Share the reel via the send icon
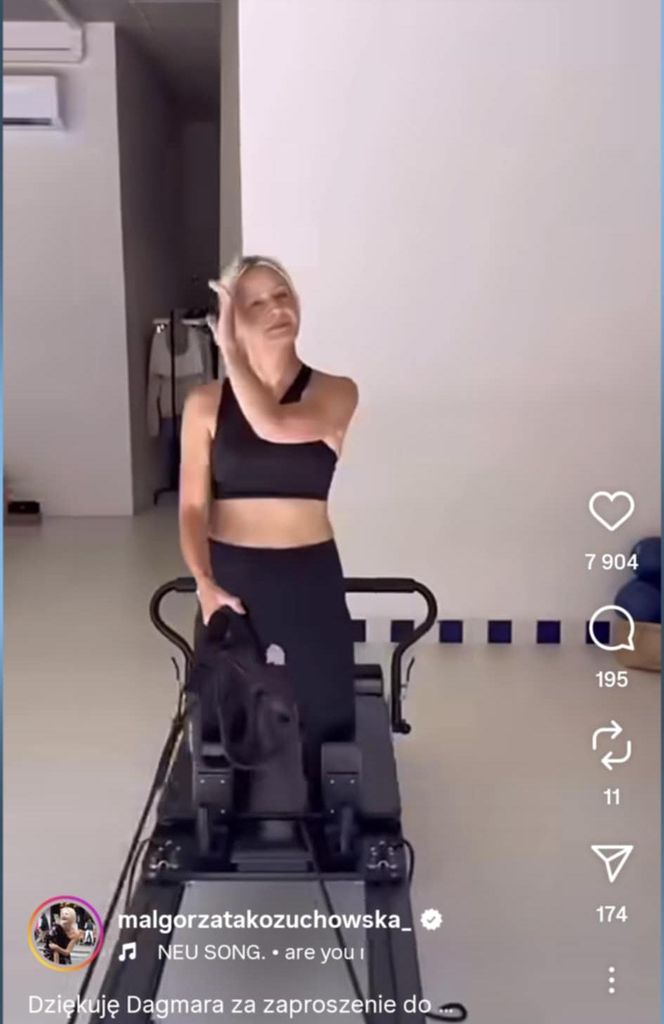664x1024 pixels. [x=611, y=864]
